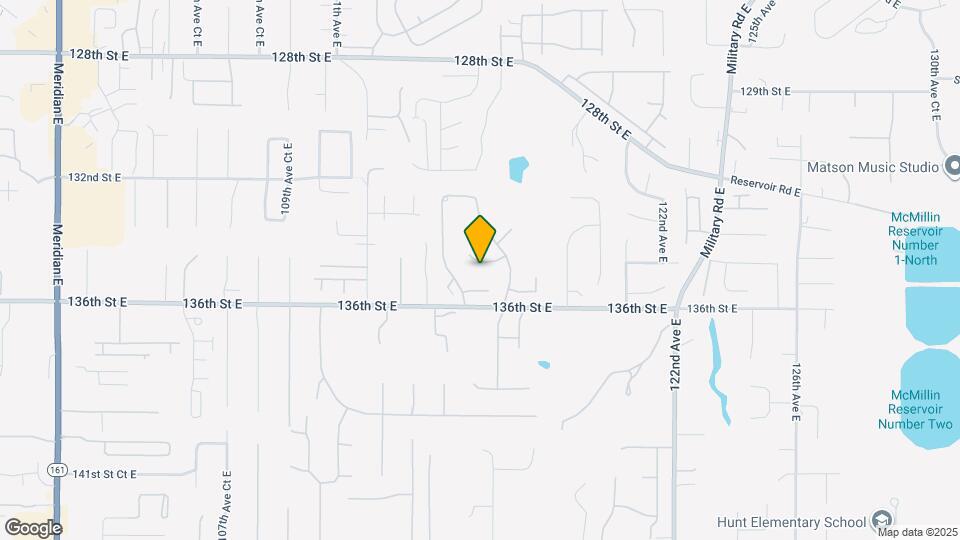Select the Hunt Elementary School pin
The height and width of the screenshot is (540, 960).
(x=880, y=520)
